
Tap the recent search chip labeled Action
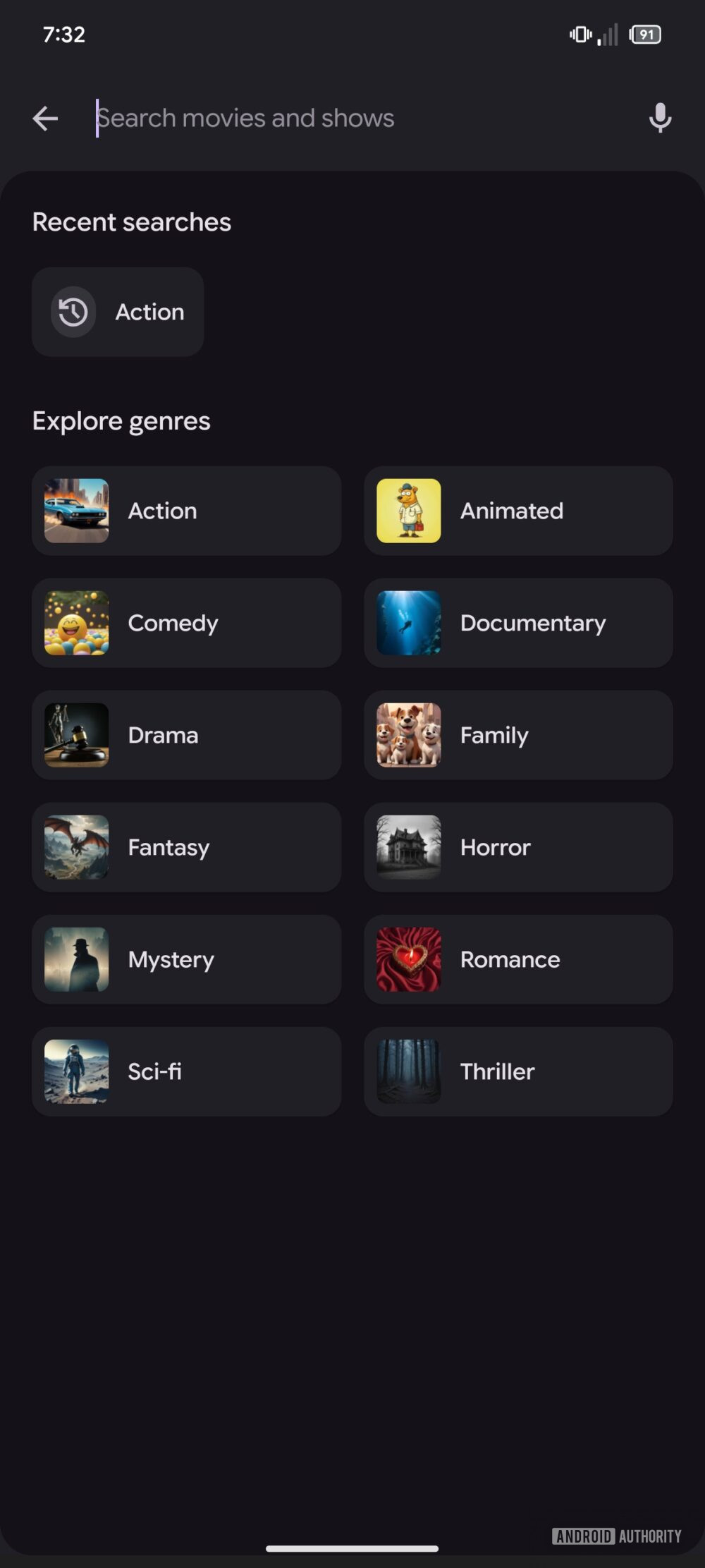coord(117,312)
